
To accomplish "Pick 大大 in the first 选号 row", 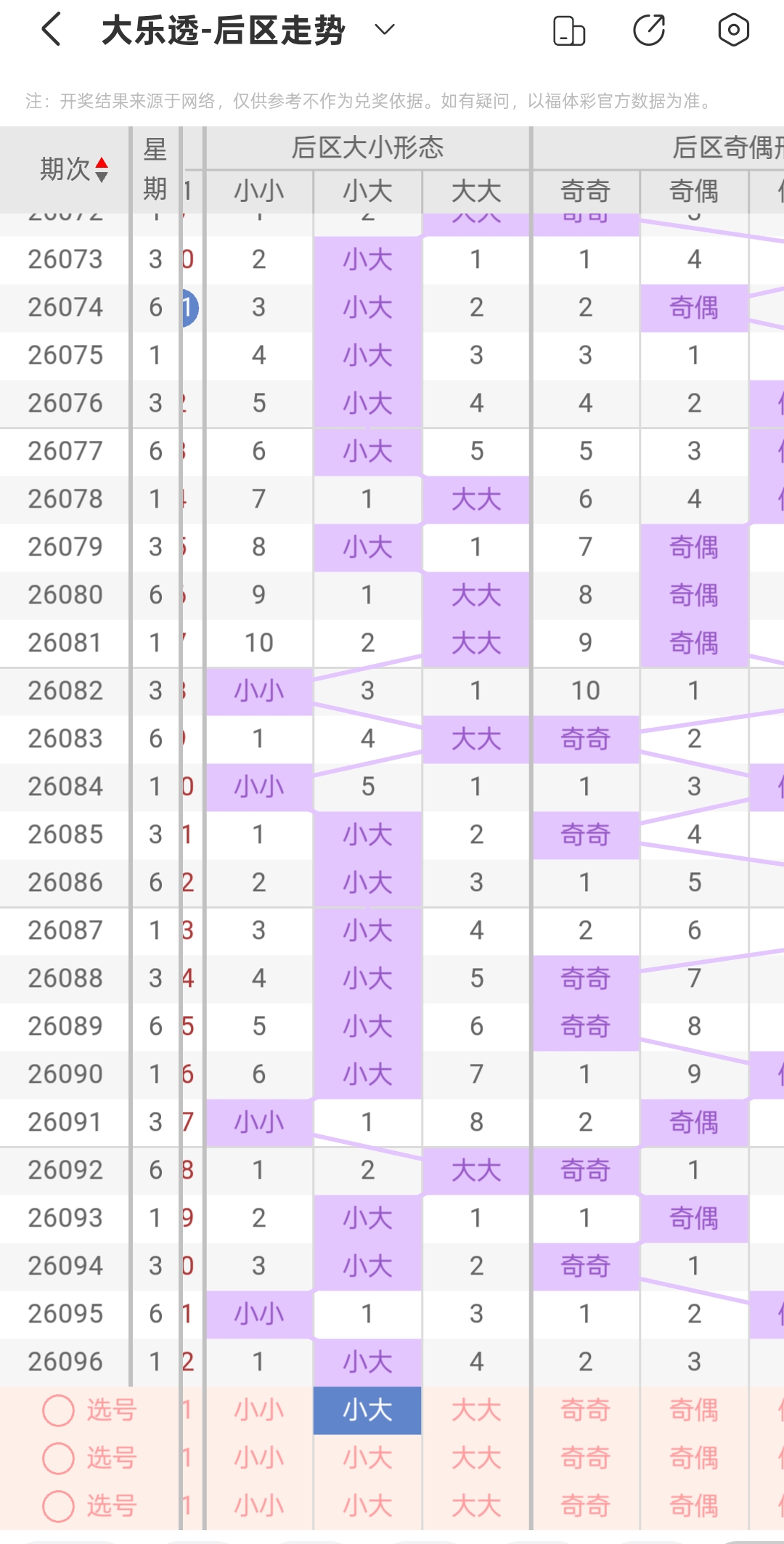I will click(476, 1410).
